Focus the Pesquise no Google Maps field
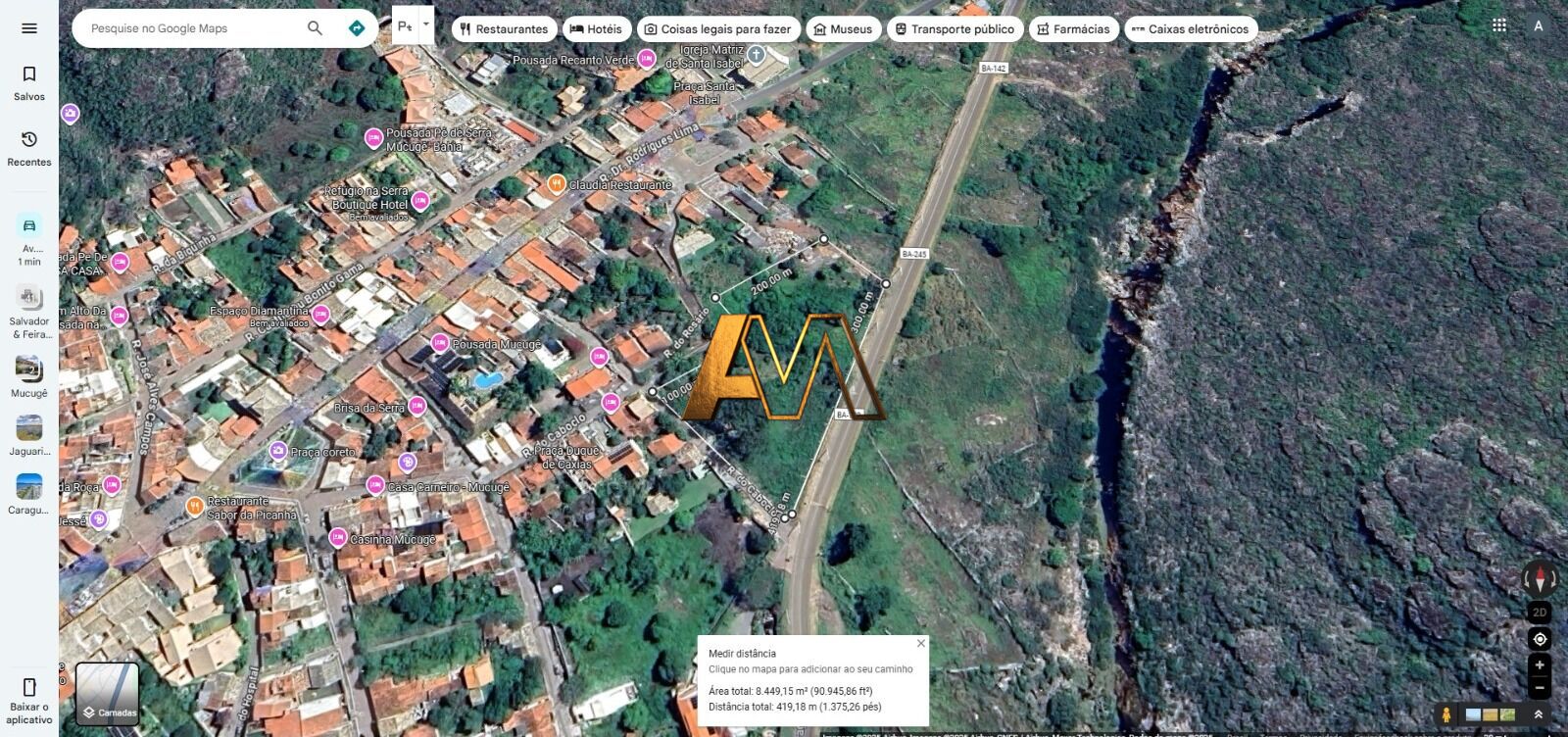Viewport: 1568px width, 737px height. 191,28
